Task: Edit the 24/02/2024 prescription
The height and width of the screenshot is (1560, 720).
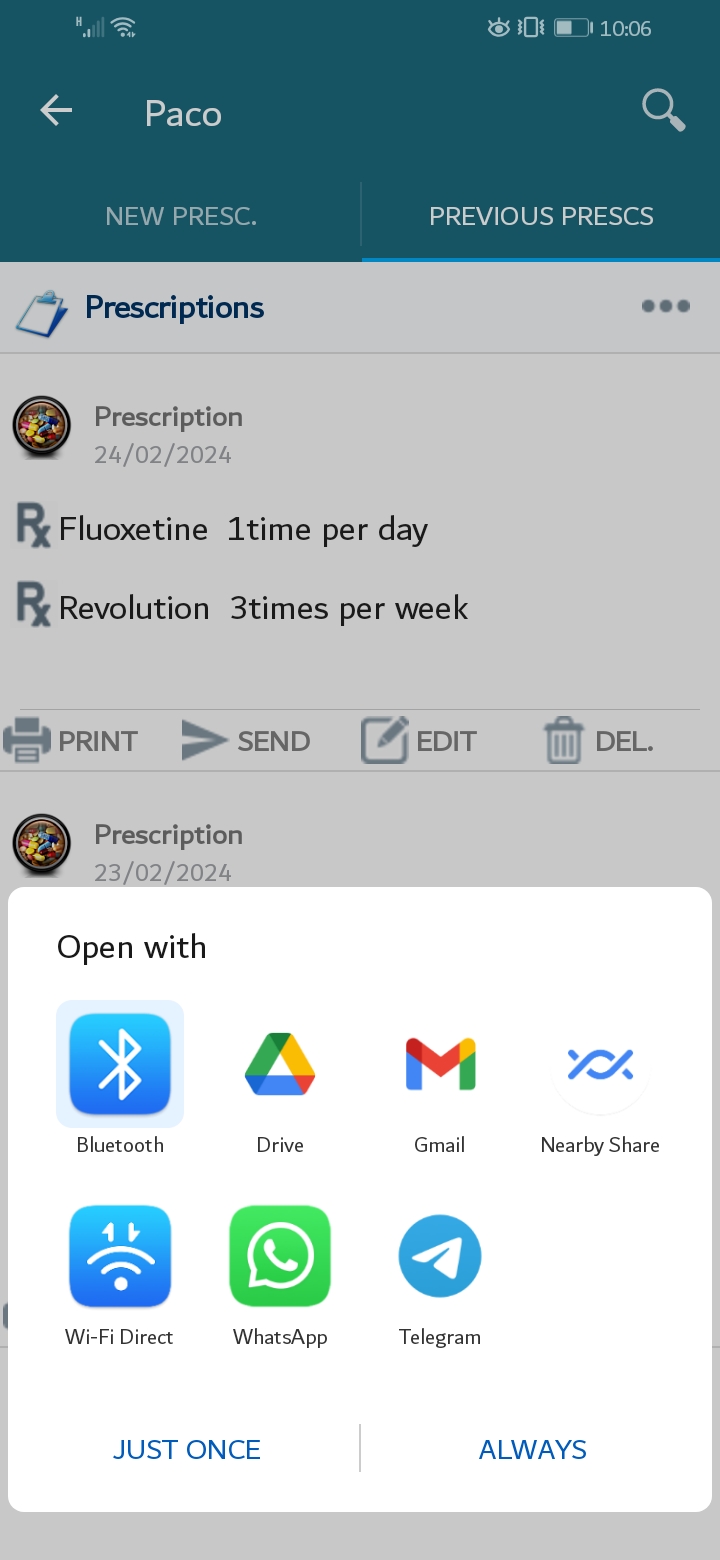Action: coord(420,741)
